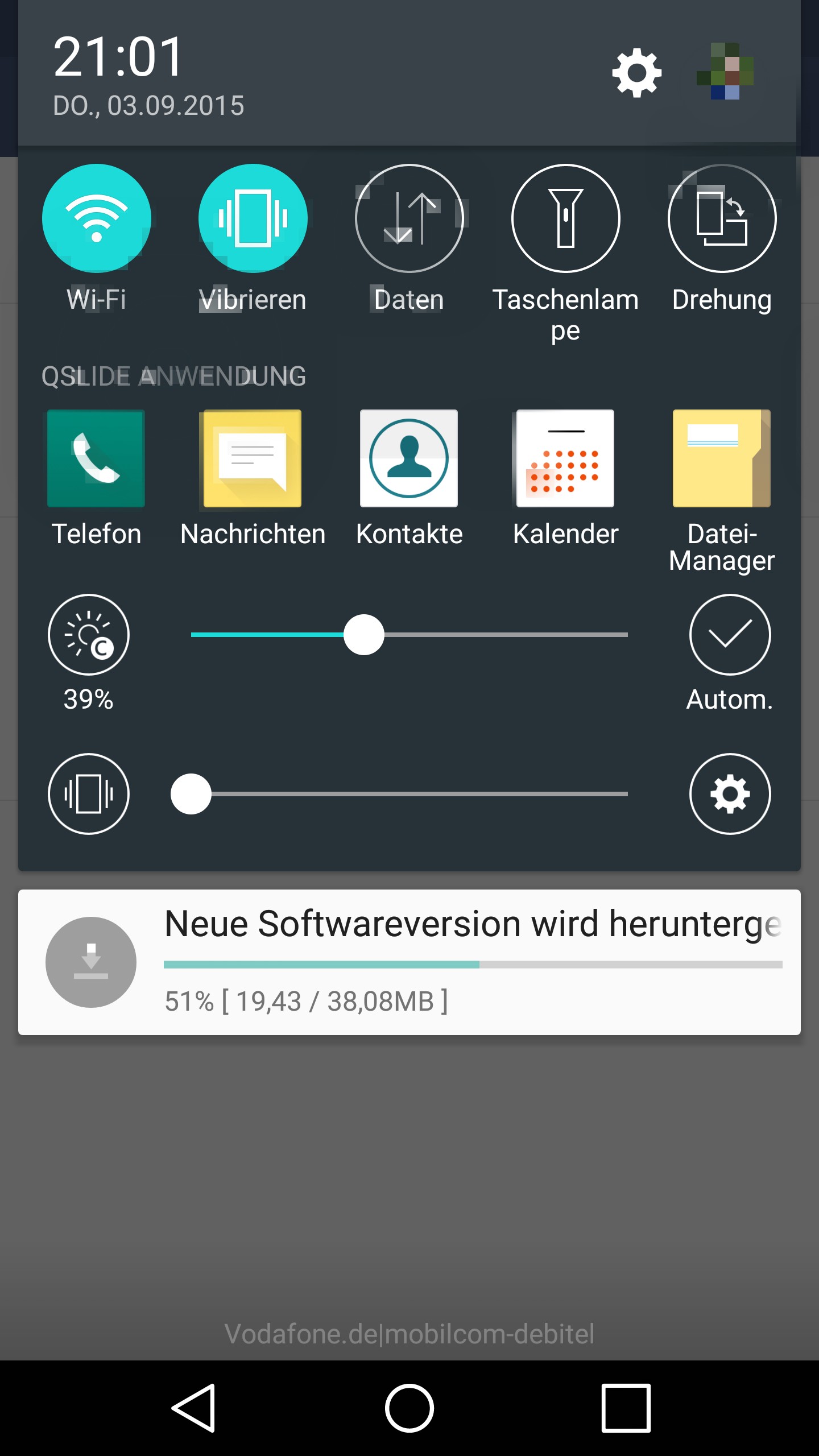Image resolution: width=819 pixels, height=1456 pixels.
Task: Tap the vibrate icon beside volume slider
Action: (89, 794)
